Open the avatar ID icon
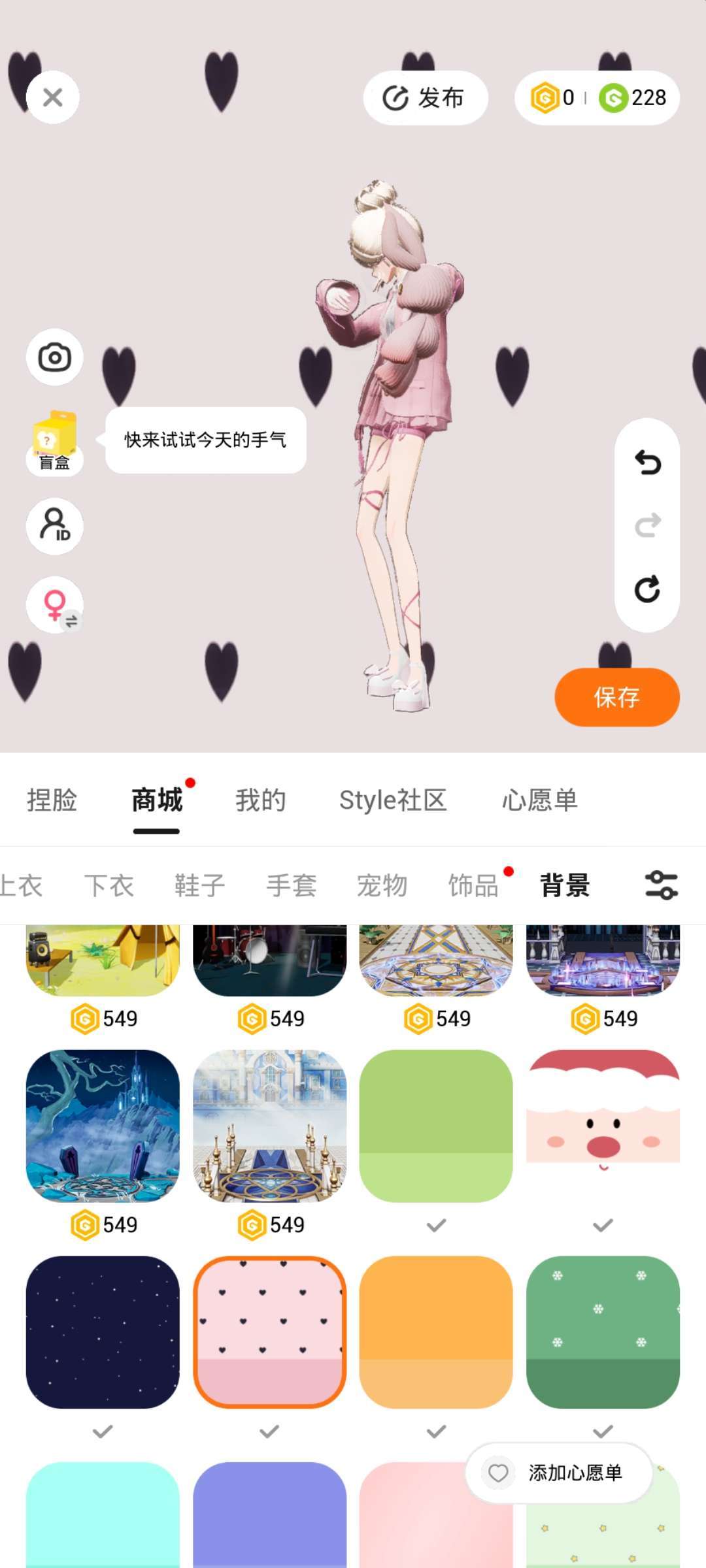Screen dimensions: 706x1568 [54, 526]
